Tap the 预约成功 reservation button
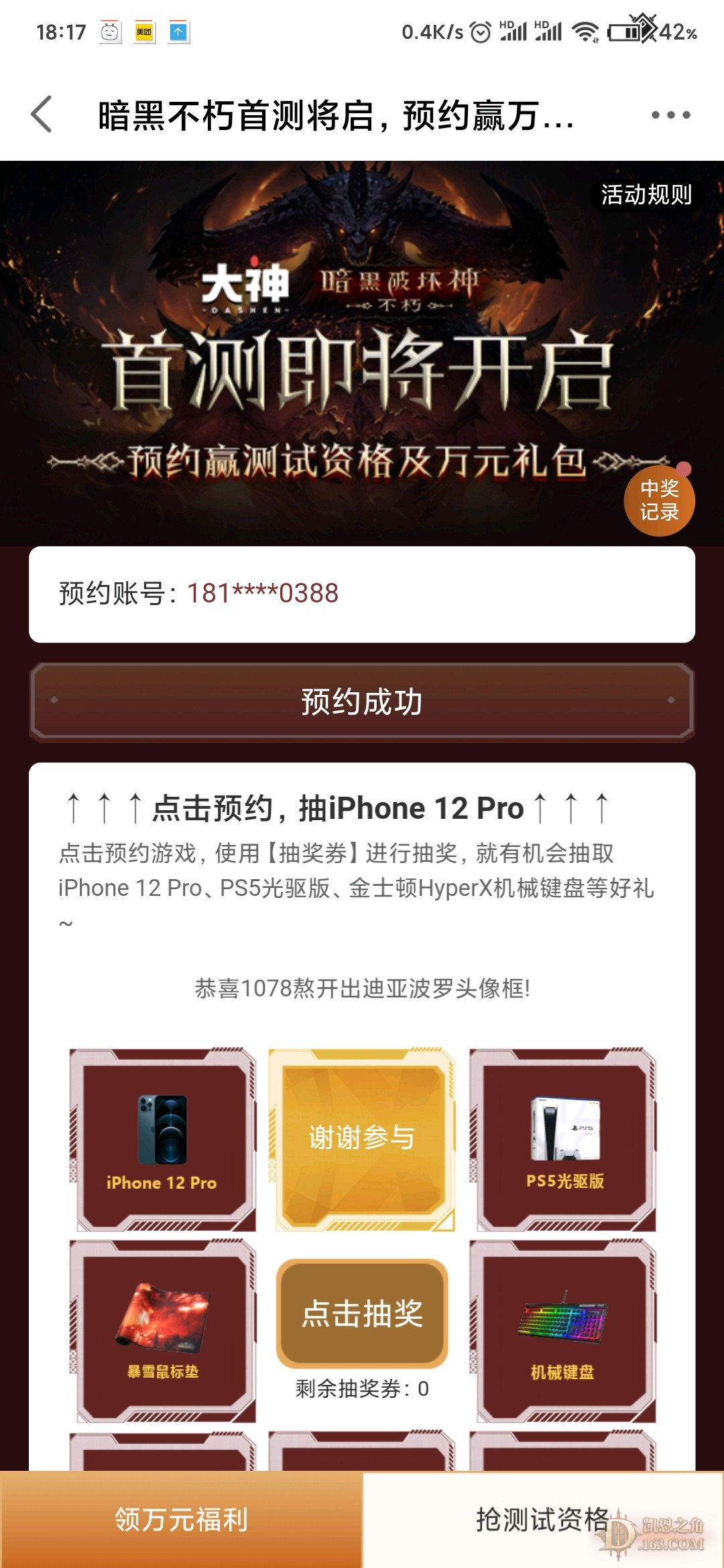This screenshot has width=724, height=1568. click(x=362, y=702)
